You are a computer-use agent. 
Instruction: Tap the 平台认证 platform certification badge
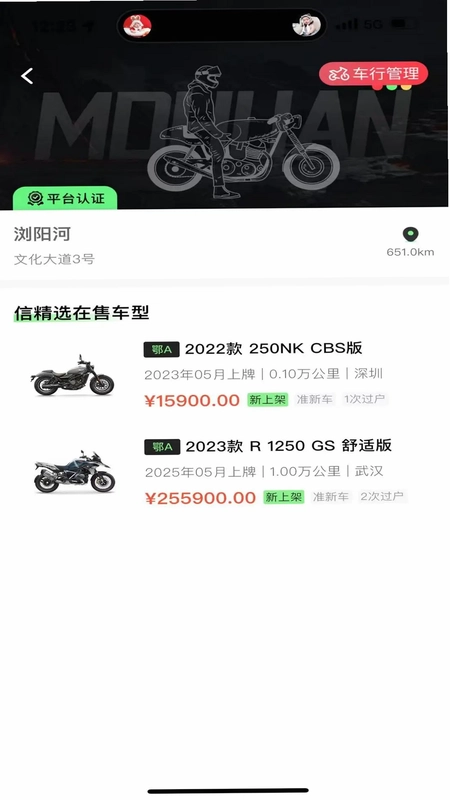pos(65,198)
